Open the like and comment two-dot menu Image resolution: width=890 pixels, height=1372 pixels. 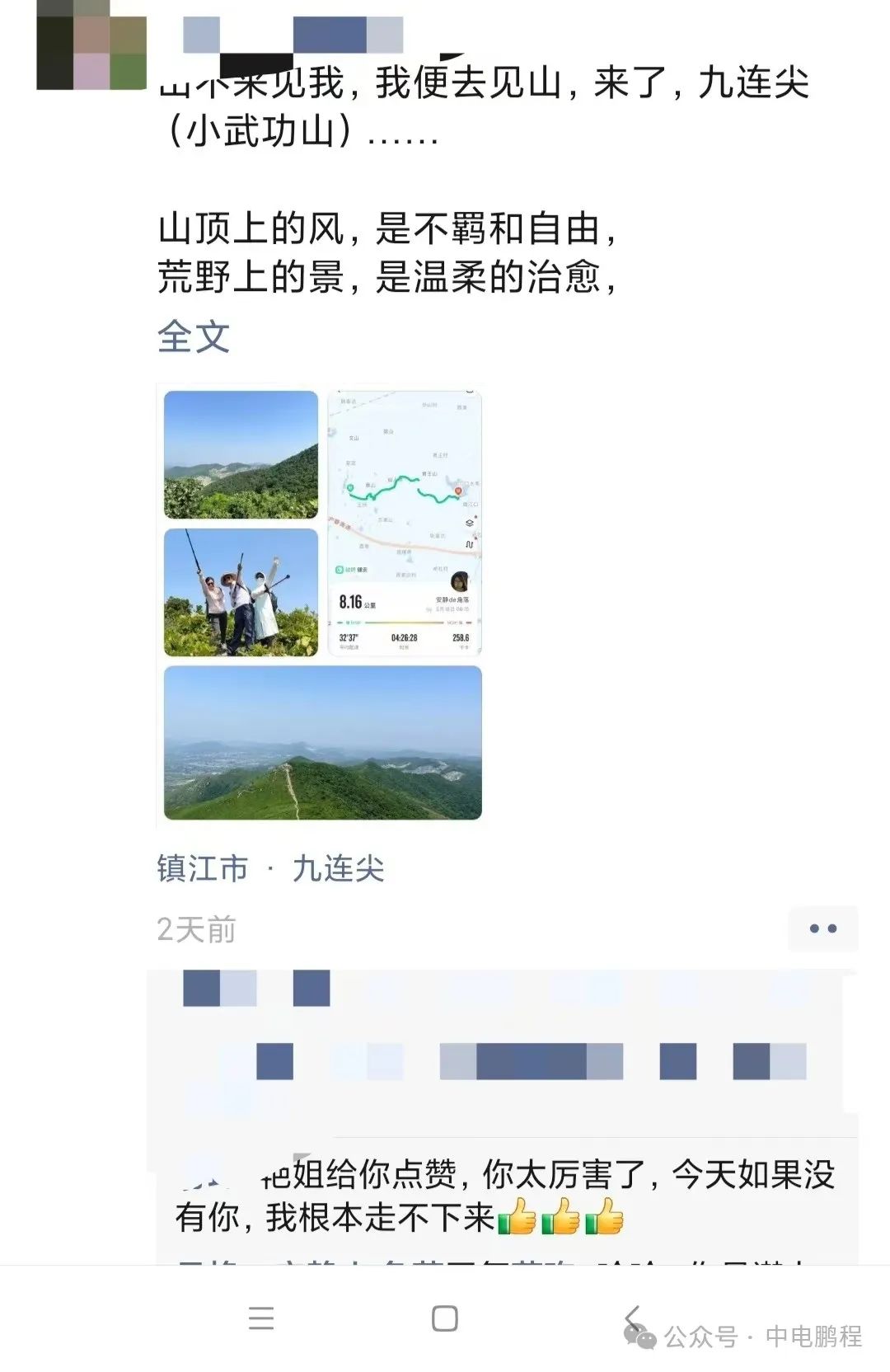click(x=822, y=929)
